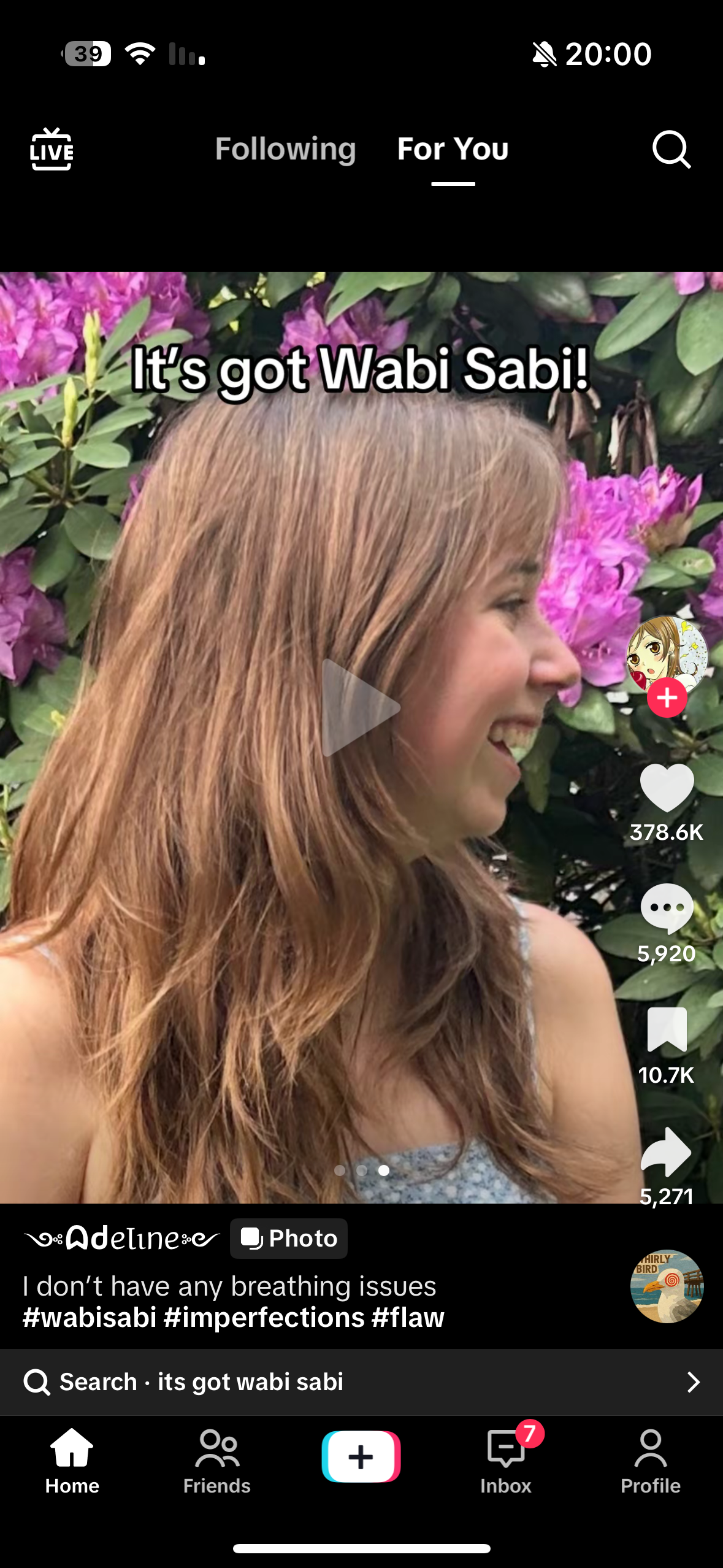This screenshot has height=1568, width=723.
Task: Go to the Friends tab
Action: [216, 1462]
